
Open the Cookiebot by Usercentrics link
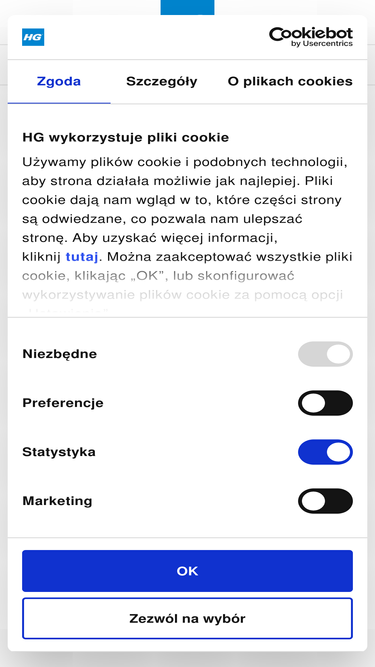(311, 37)
